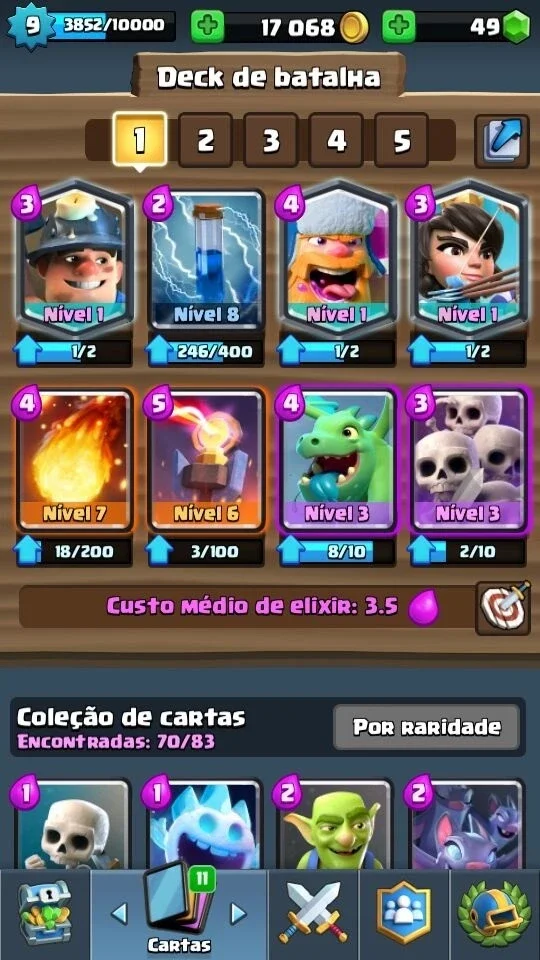
Task: Open the Baby Dragon card
Action: pyautogui.click(x=337, y=459)
